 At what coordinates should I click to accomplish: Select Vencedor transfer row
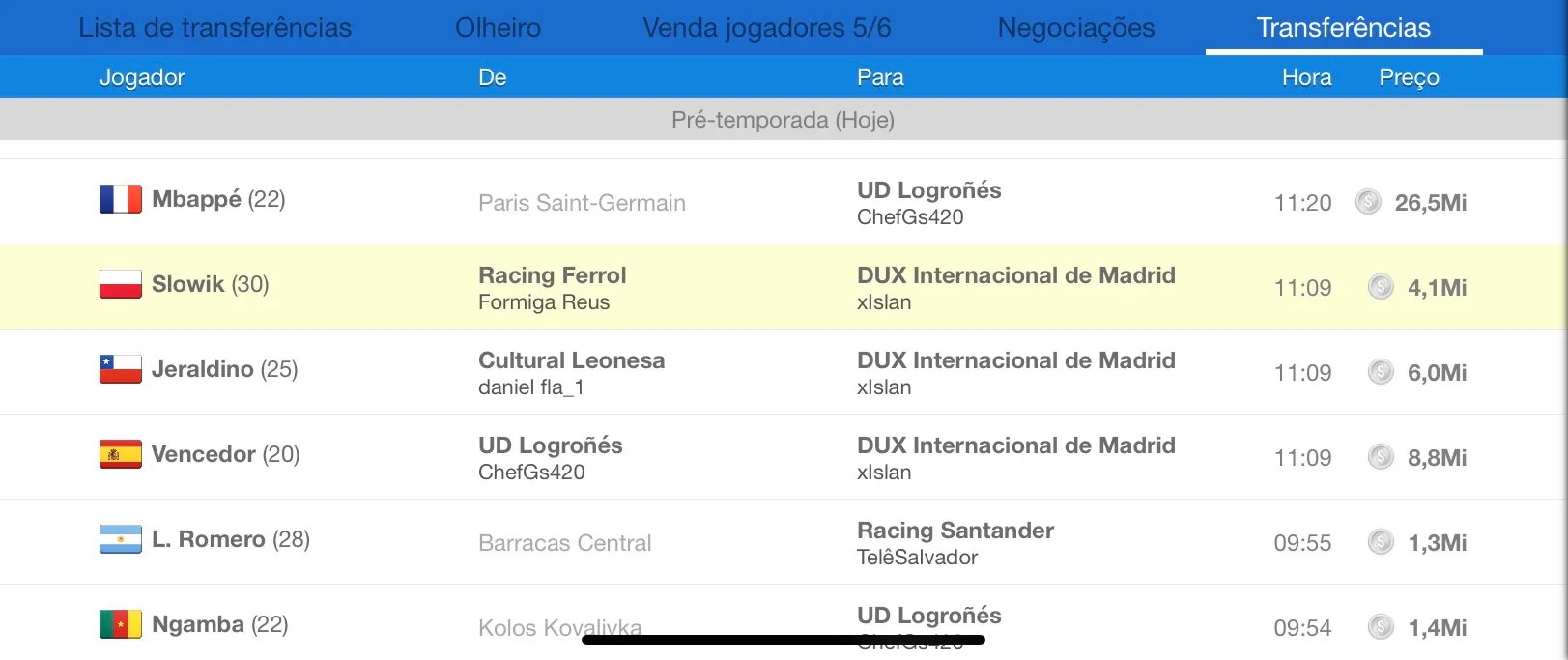tap(784, 457)
